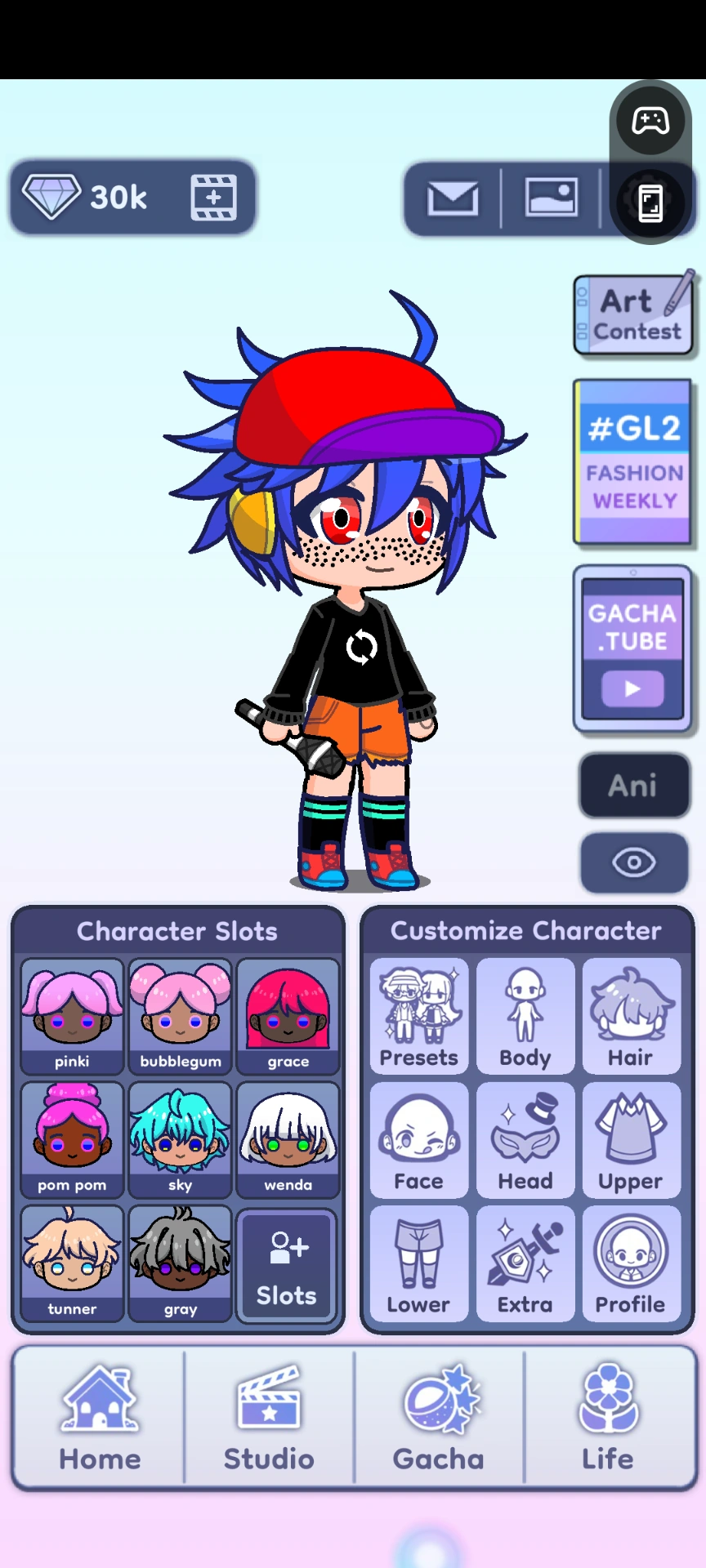Open #GL2 Fashion Weekly
The width and height of the screenshot is (706, 1568).
click(x=632, y=462)
